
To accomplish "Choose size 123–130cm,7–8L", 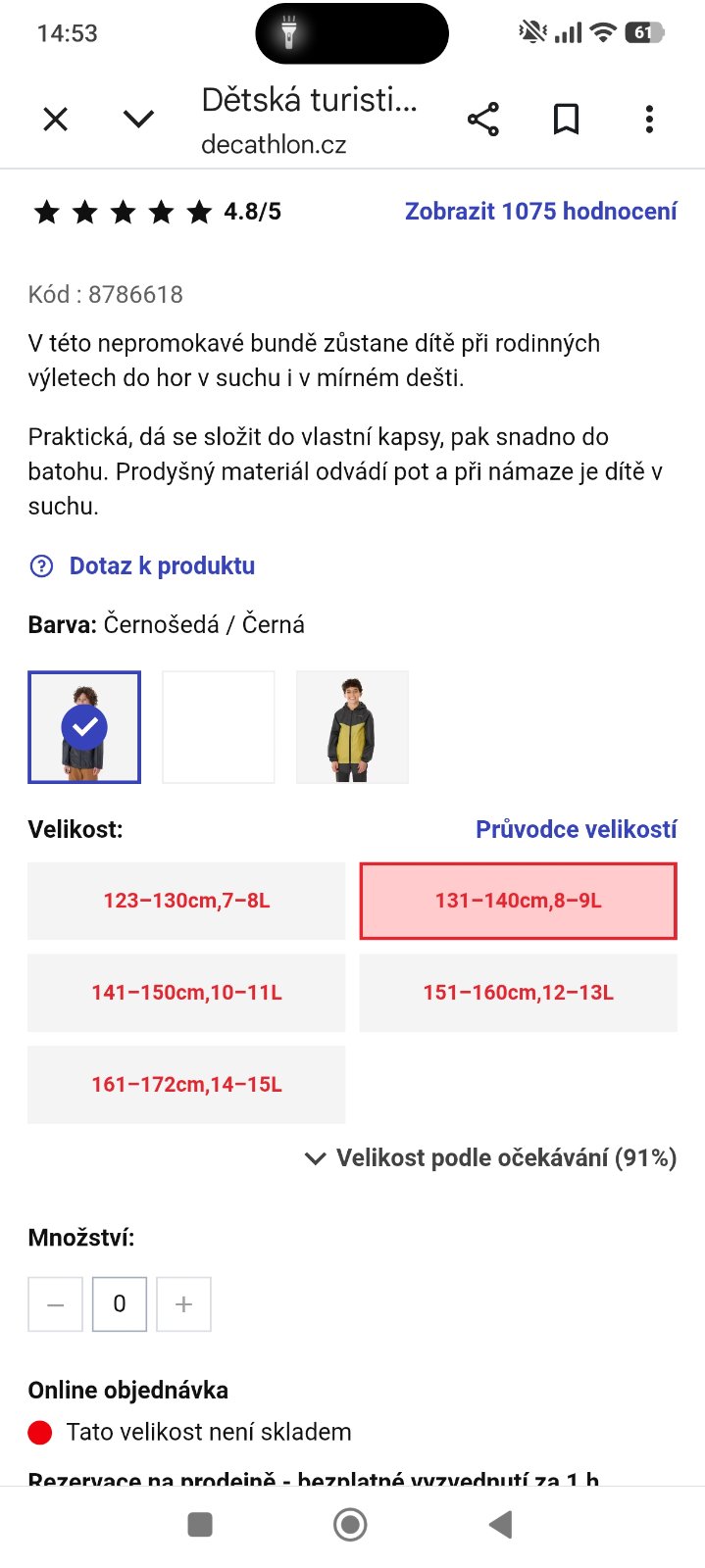I will coord(186,901).
